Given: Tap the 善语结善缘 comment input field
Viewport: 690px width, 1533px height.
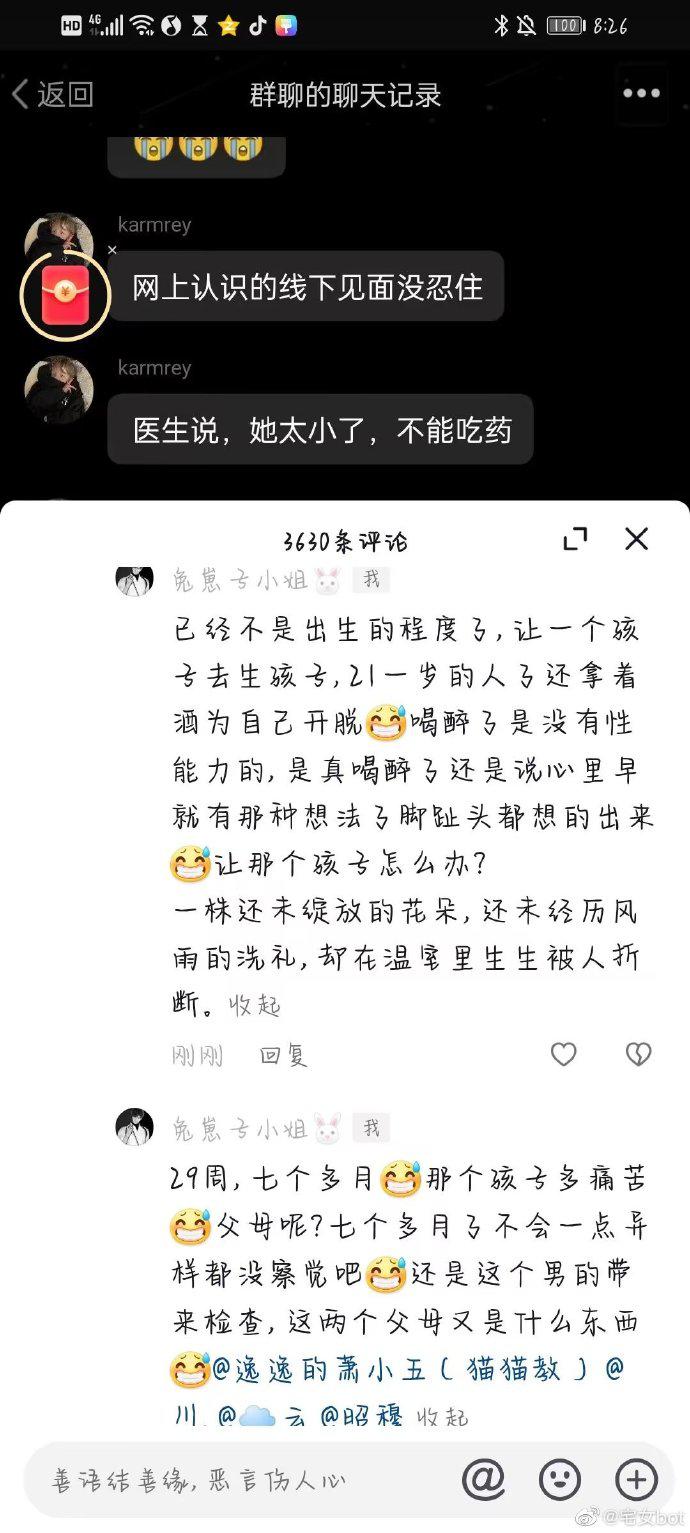Looking at the screenshot, I should [240, 1479].
